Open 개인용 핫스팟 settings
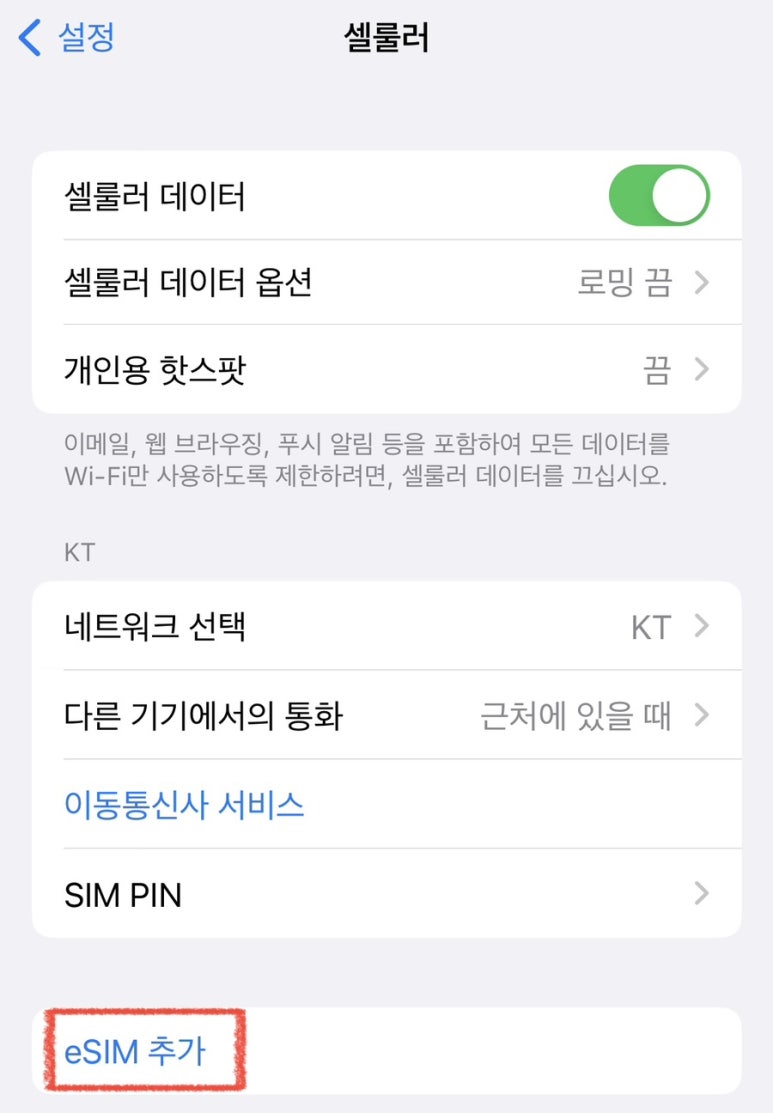This screenshot has height=1113, width=773. pyautogui.click(x=386, y=370)
